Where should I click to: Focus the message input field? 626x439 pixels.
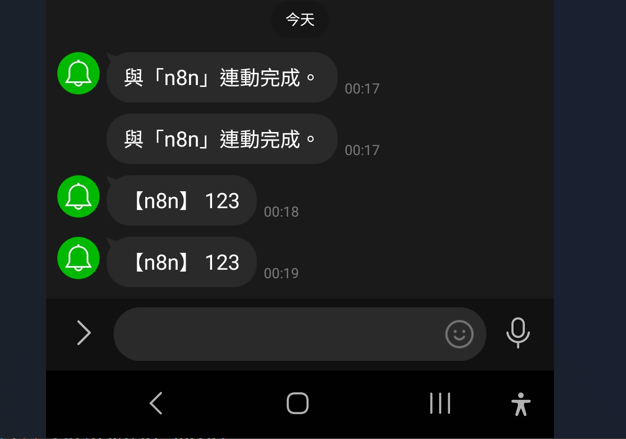(275, 334)
